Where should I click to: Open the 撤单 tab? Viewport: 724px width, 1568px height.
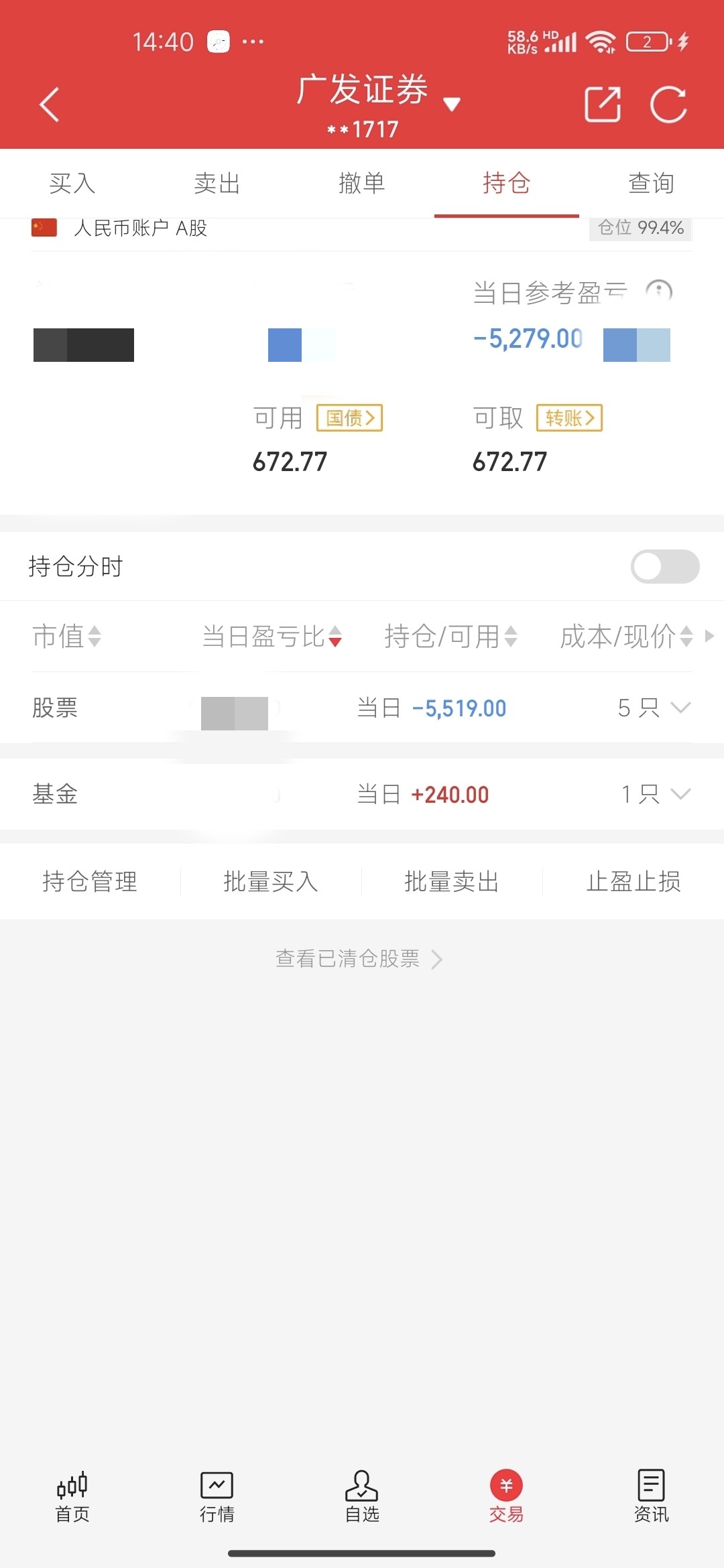362,183
